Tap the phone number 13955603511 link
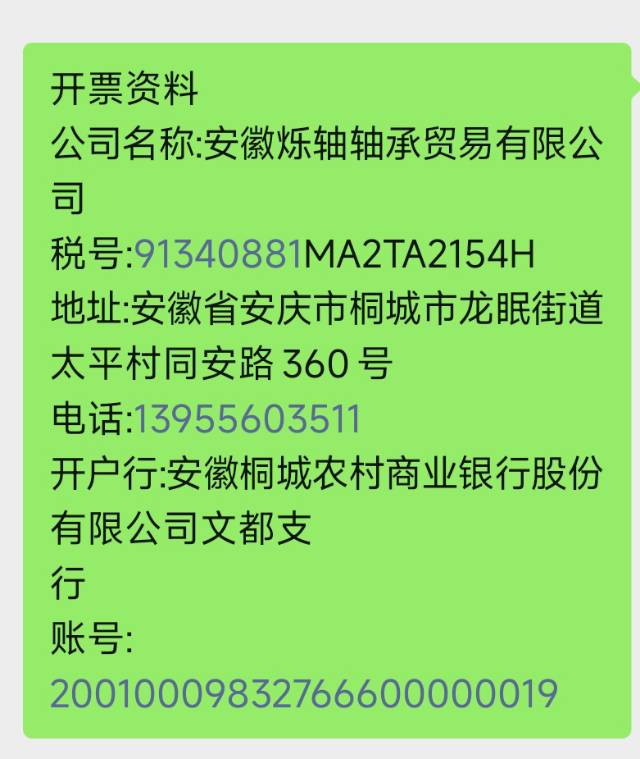This screenshot has width=640, height=759. [x=246, y=420]
